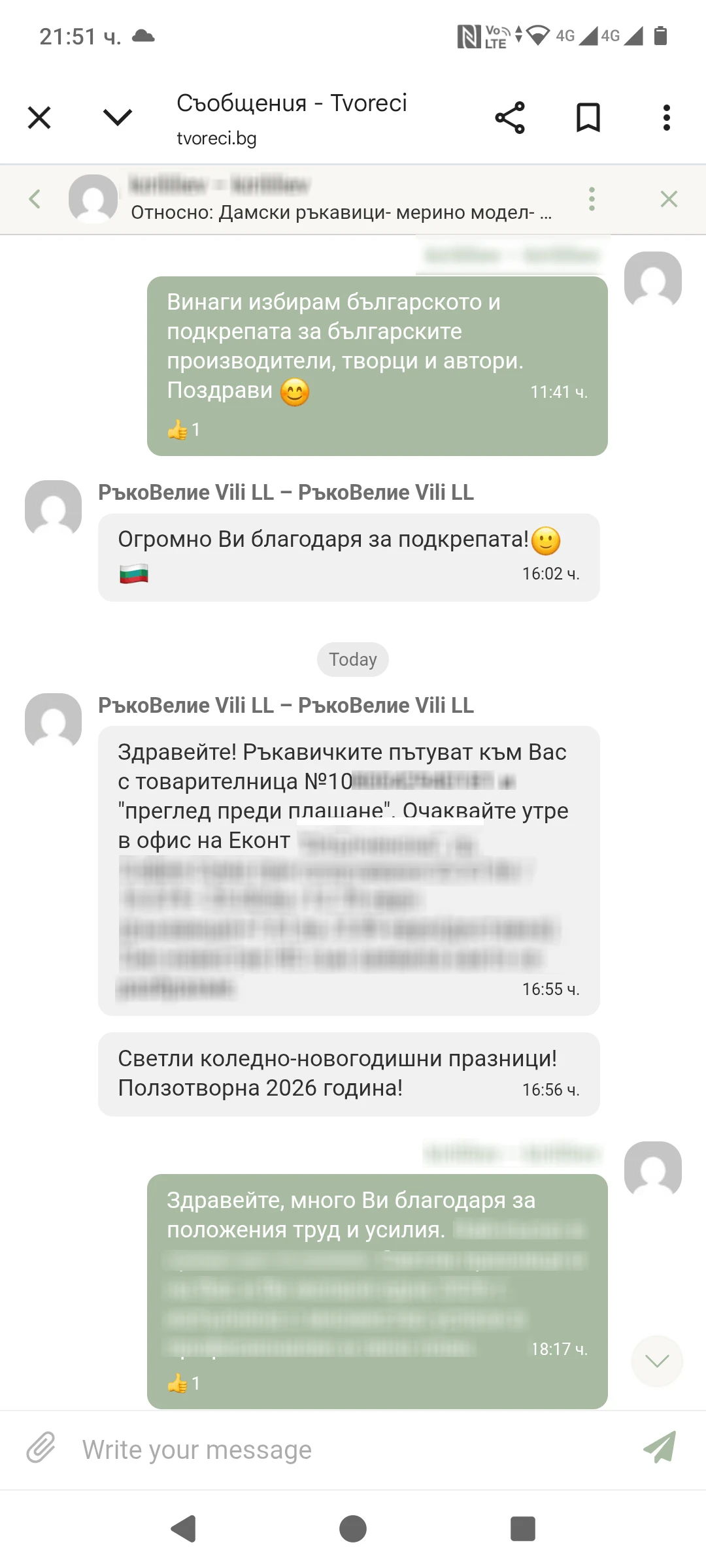The width and height of the screenshot is (706, 1568).
Task: Open the browser overflow menu
Action: click(666, 118)
